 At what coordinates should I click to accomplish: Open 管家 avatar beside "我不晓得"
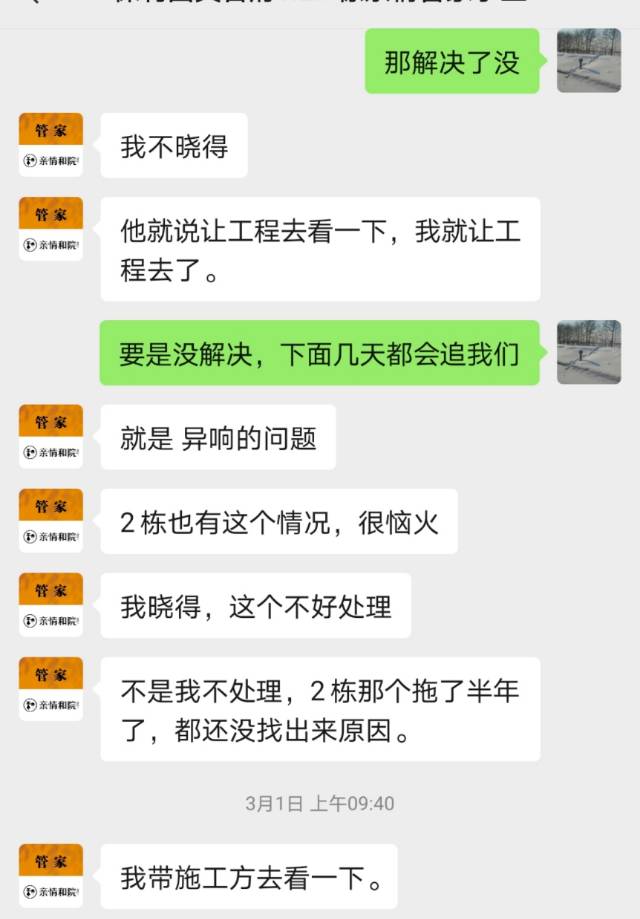coord(50,145)
